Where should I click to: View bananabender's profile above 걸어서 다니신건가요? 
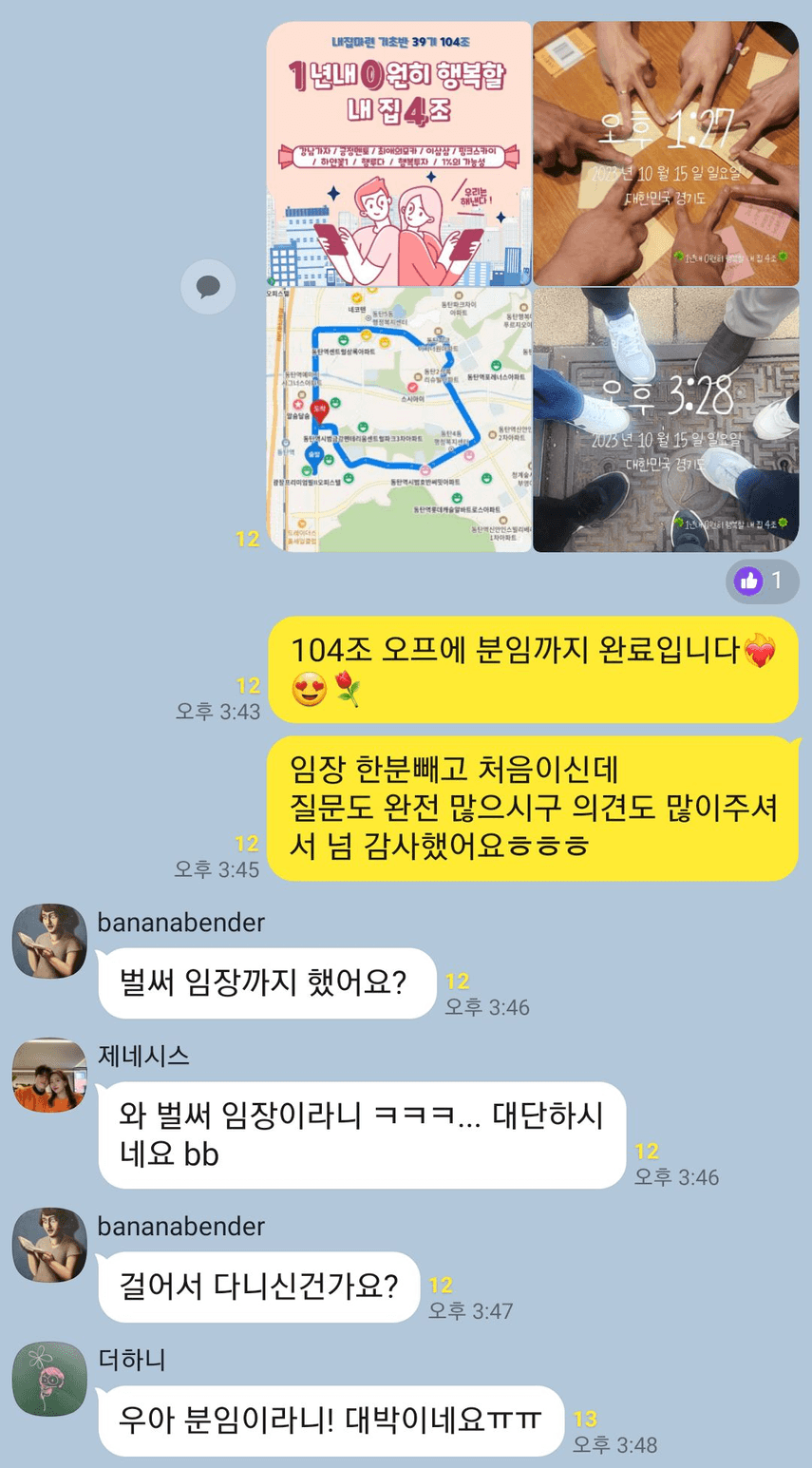49,1245
